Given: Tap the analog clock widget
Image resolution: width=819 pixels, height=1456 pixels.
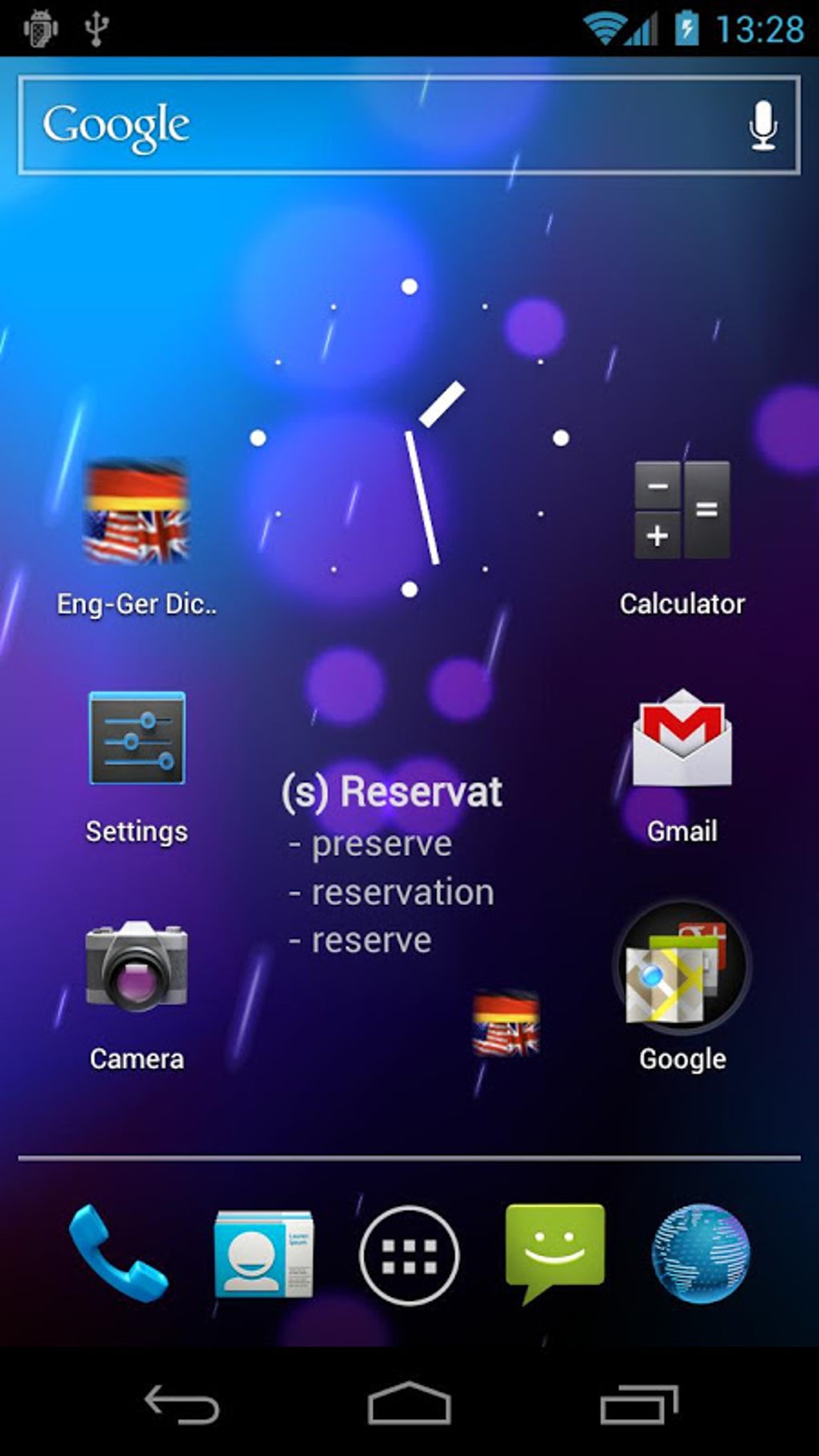Looking at the screenshot, I should (x=409, y=438).
